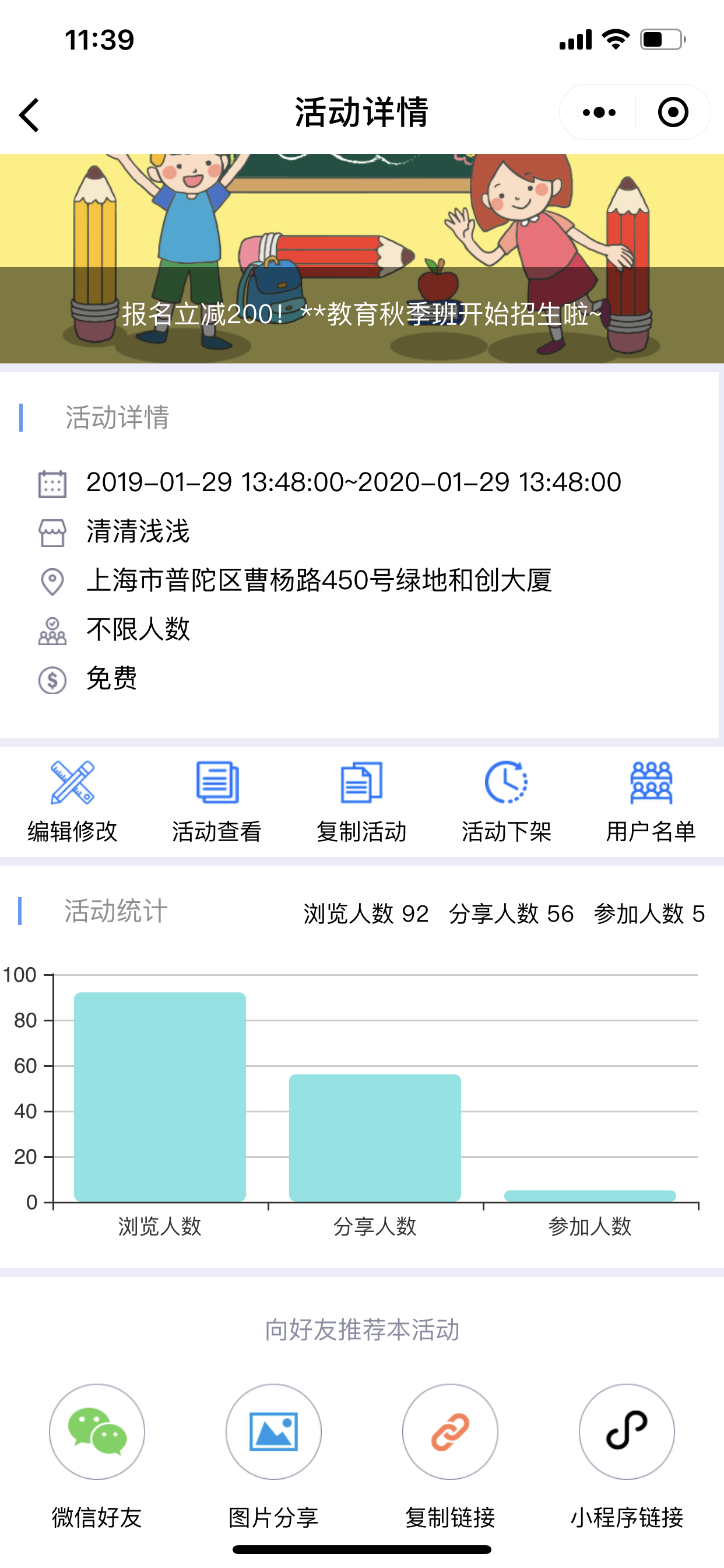Tap 复制链接 to copy the activity link
Viewport: 724px width, 1568px height.
(x=450, y=1456)
